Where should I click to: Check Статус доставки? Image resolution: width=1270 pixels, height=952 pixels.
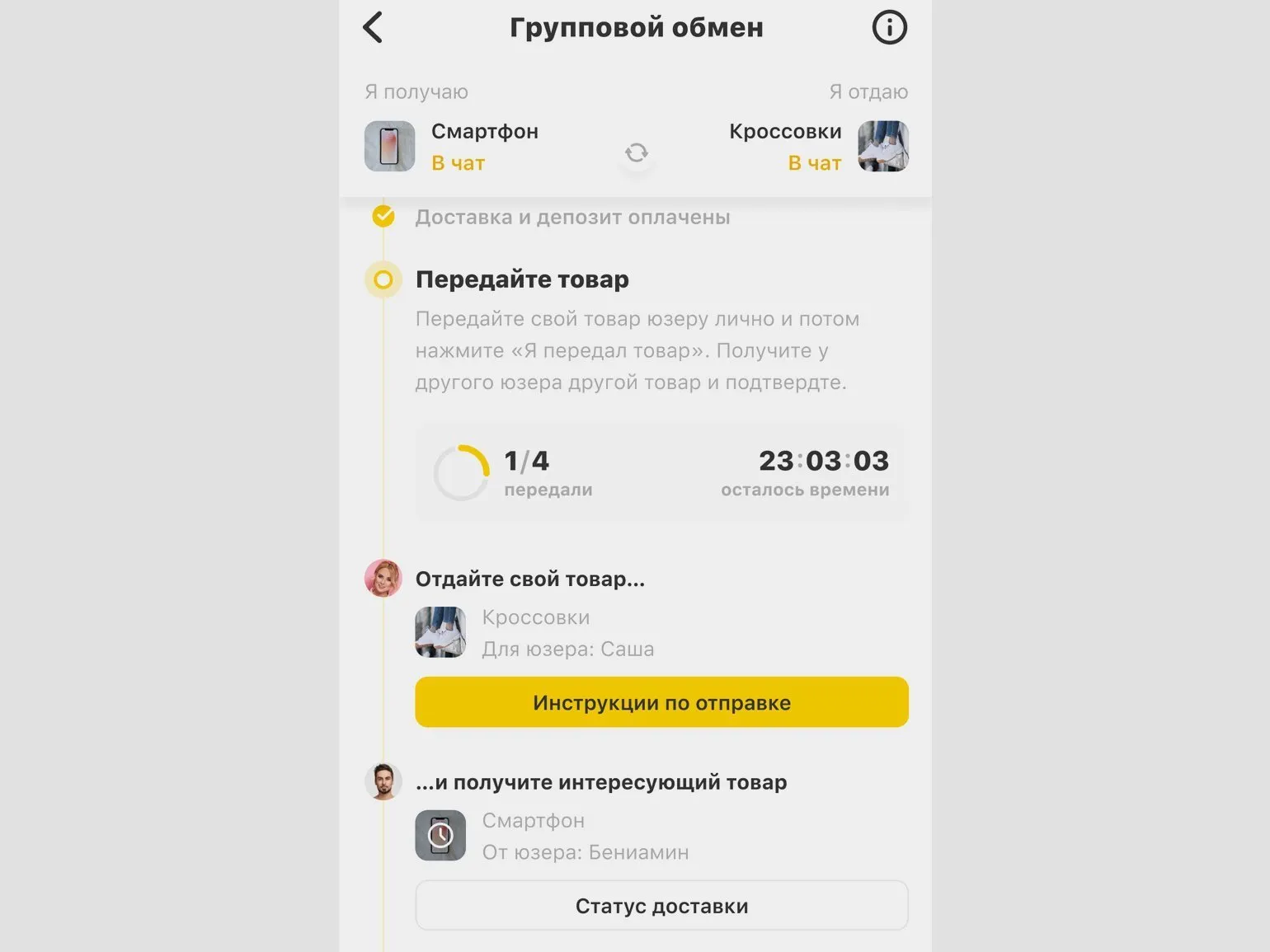(x=661, y=905)
